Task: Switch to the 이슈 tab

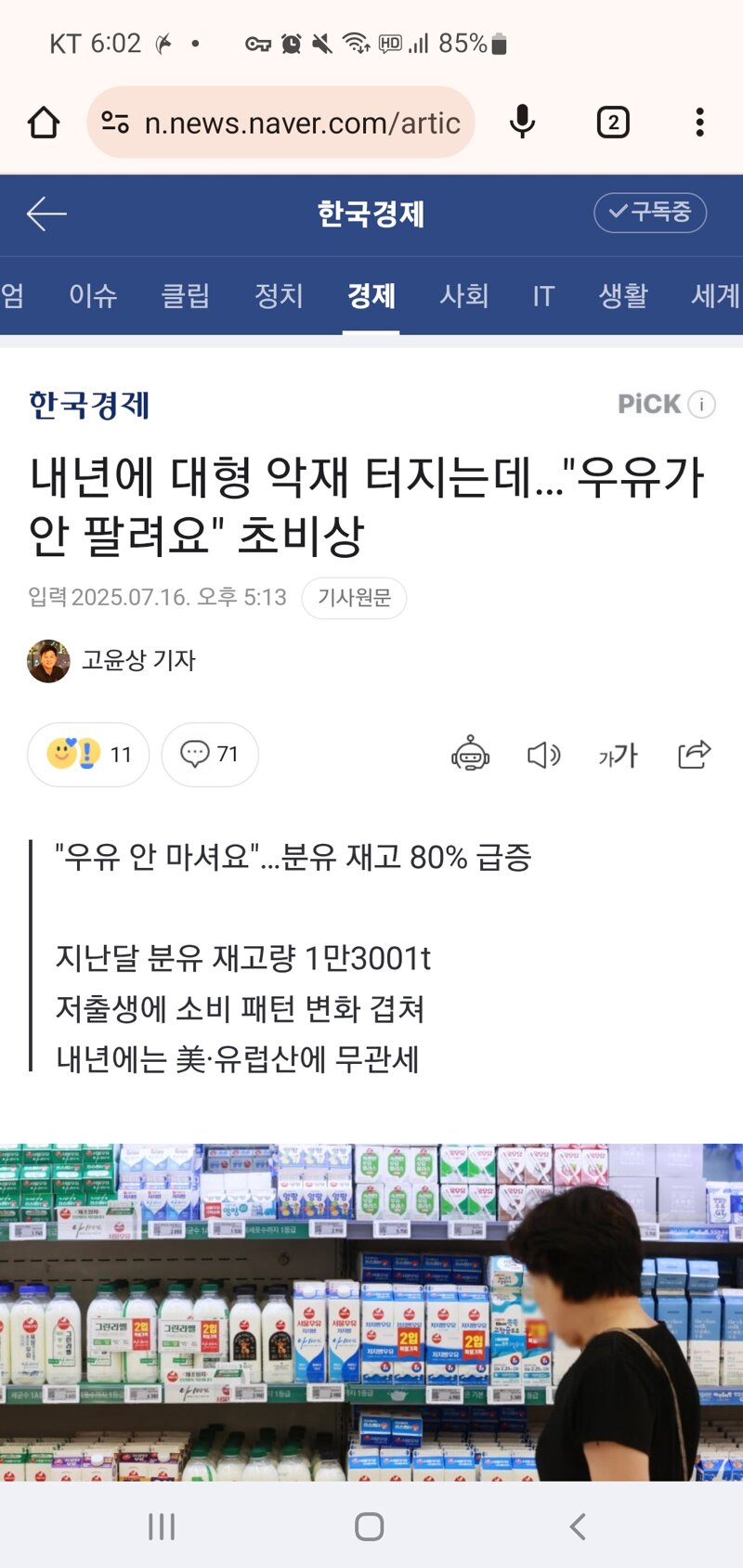Action: pos(93,295)
